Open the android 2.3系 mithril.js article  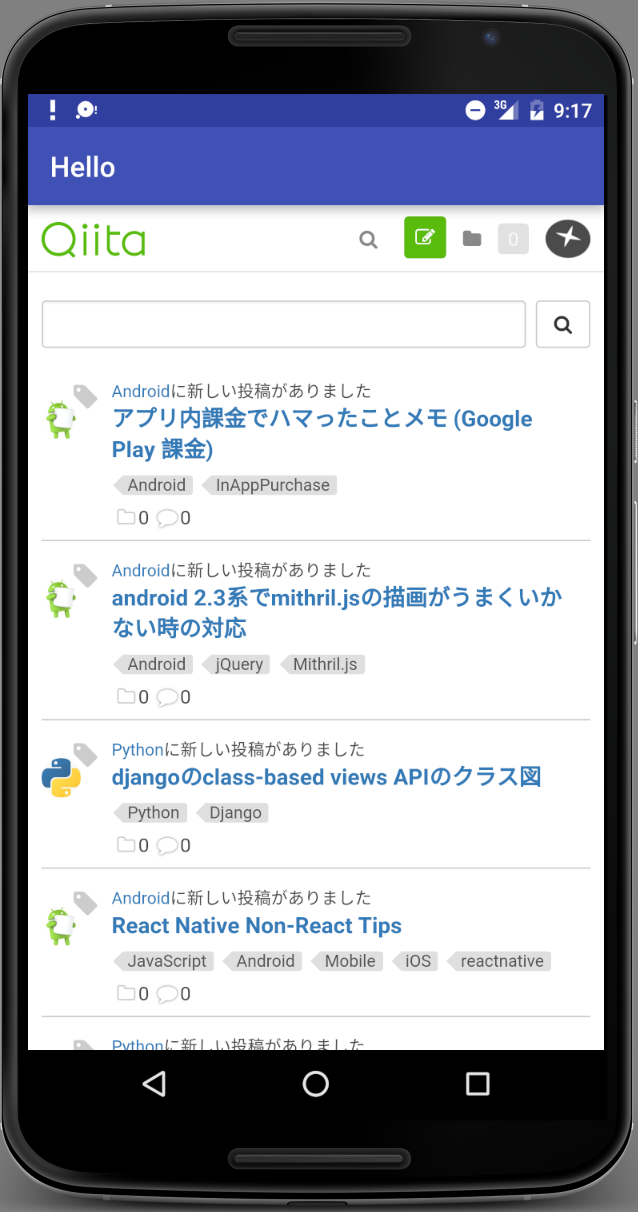click(337, 613)
